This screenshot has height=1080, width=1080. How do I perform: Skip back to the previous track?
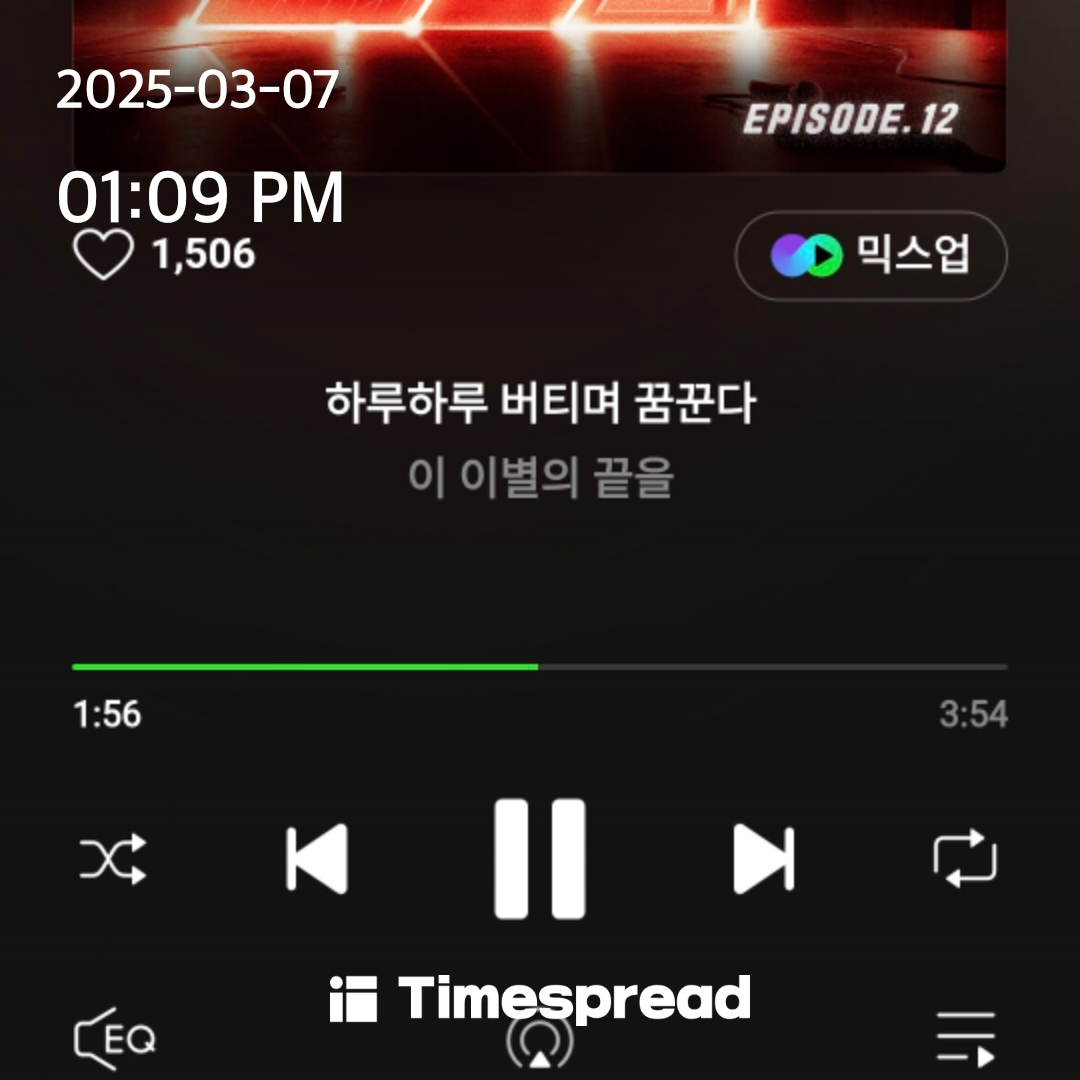(317, 858)
